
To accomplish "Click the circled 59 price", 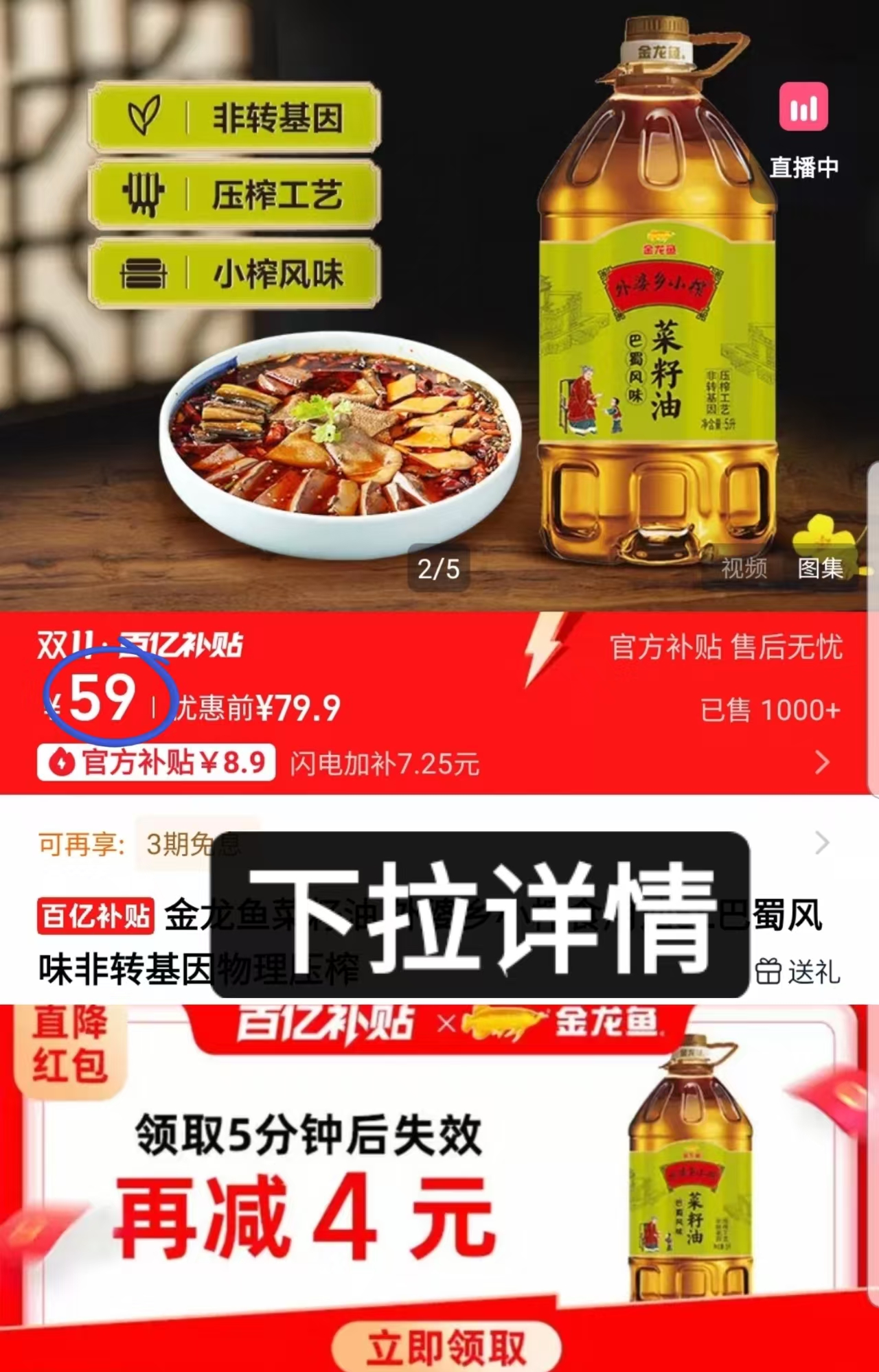I will 103,700.
